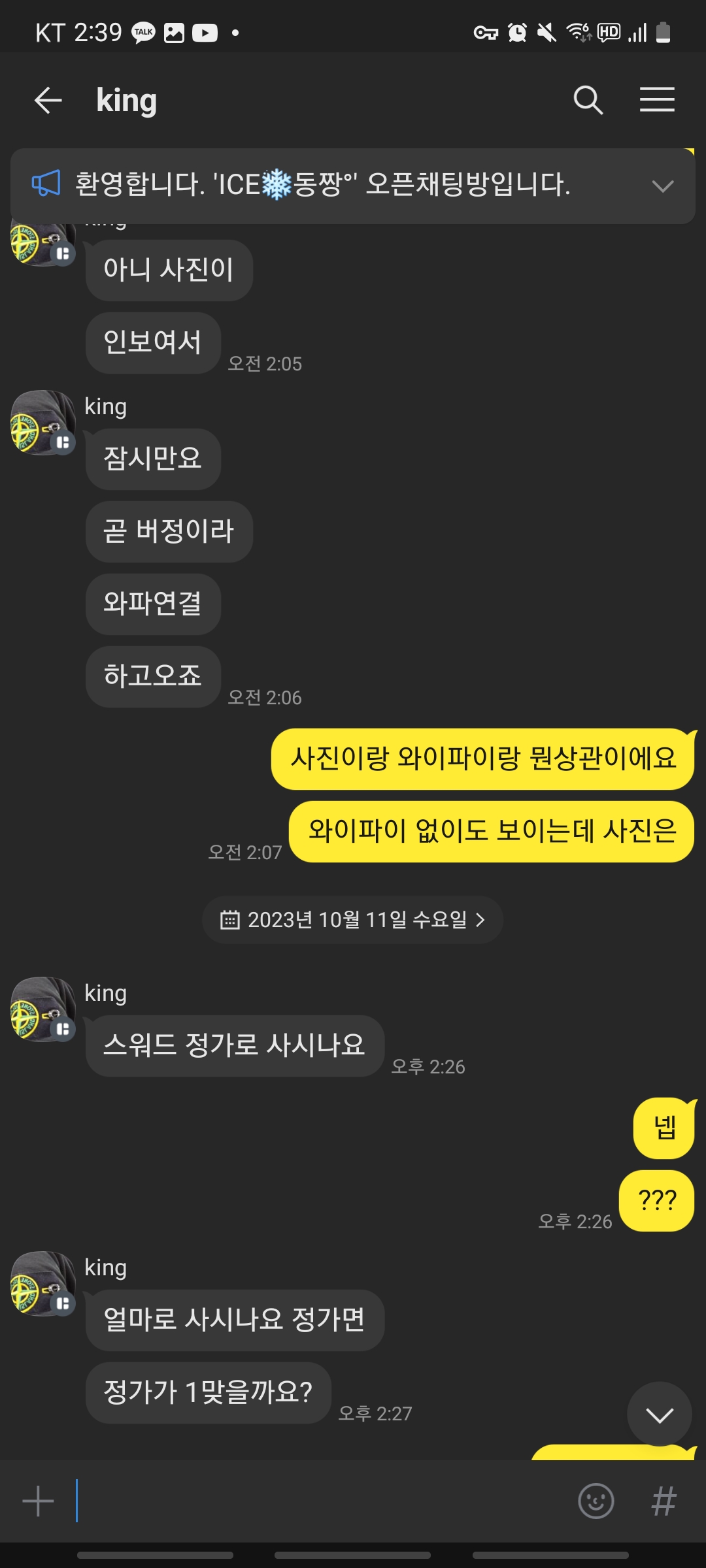Go back from the king chat

48,101
